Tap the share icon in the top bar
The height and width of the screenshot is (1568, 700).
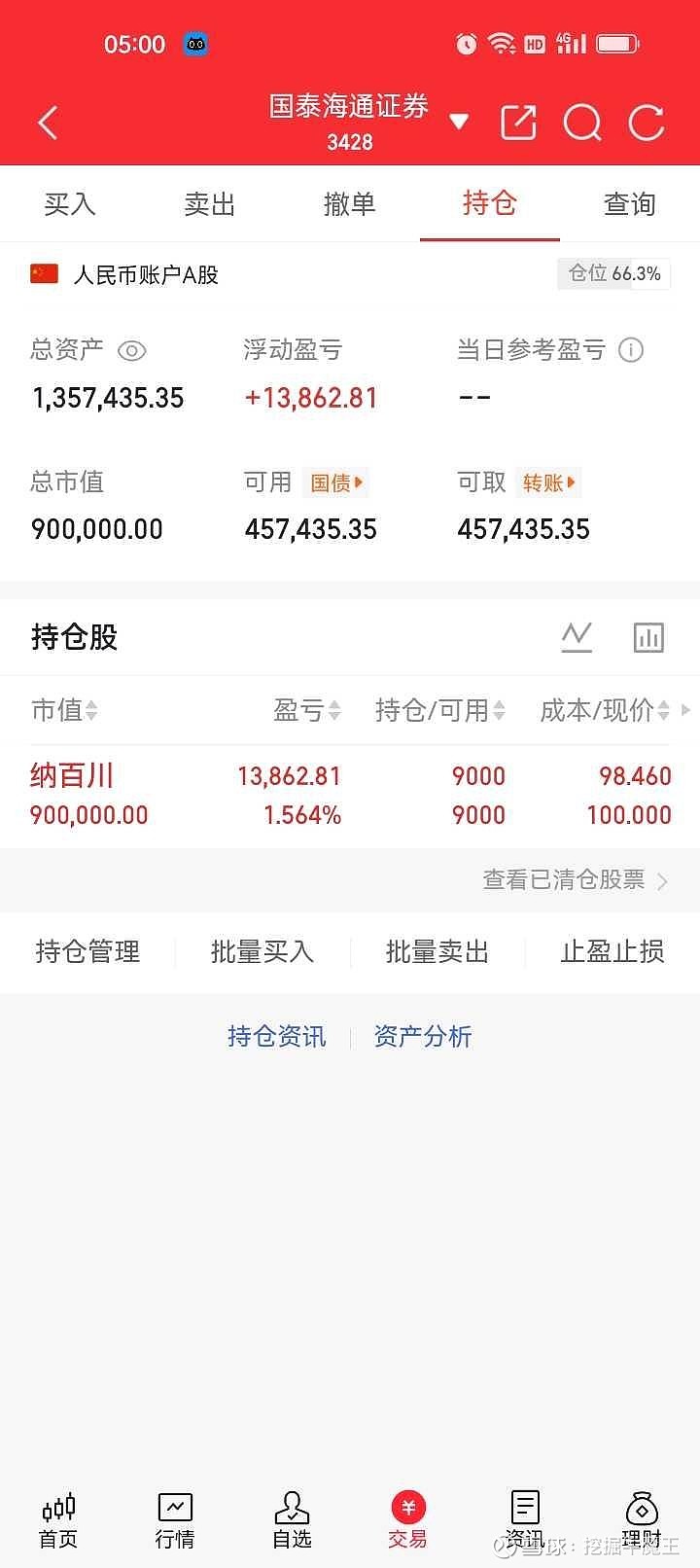(518, 123)
